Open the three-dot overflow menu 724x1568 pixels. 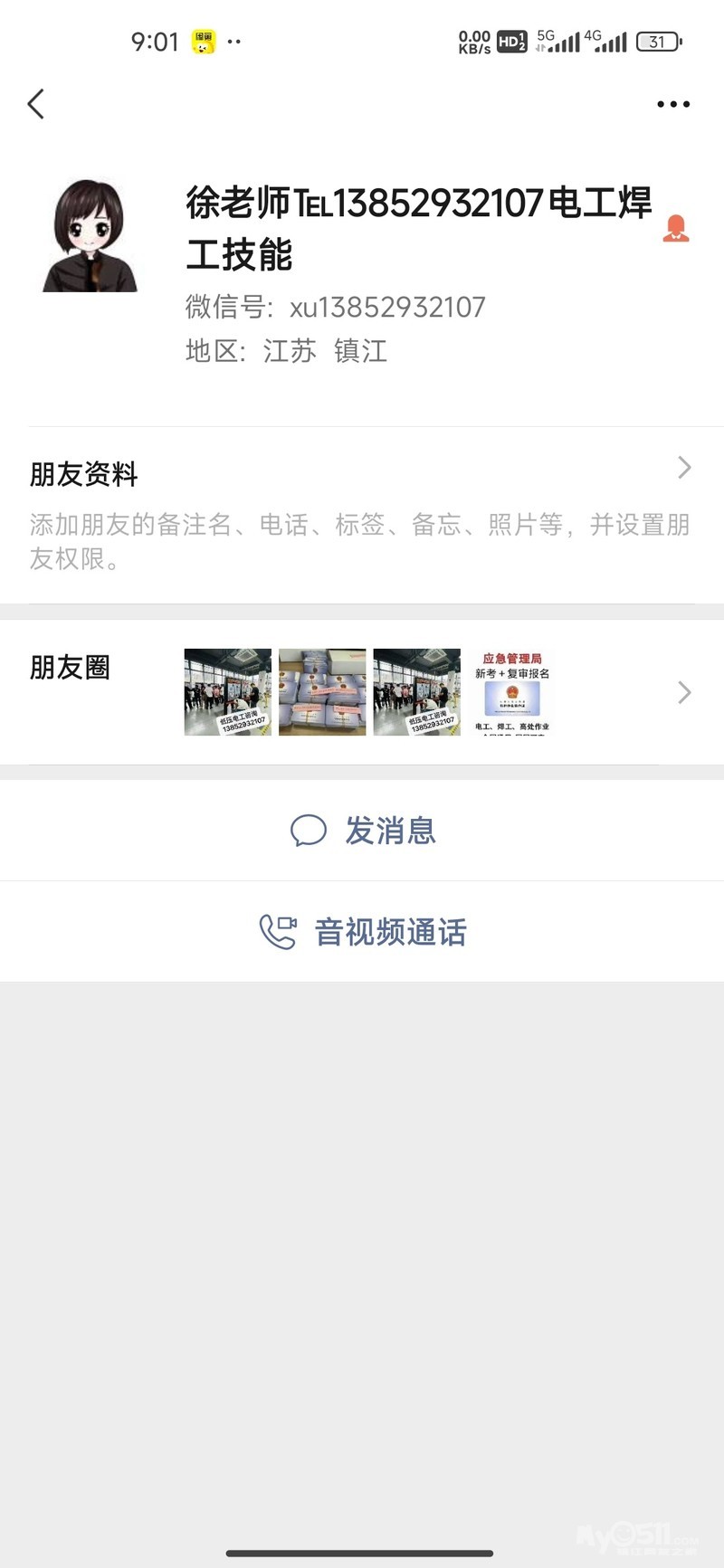[672, 104]
